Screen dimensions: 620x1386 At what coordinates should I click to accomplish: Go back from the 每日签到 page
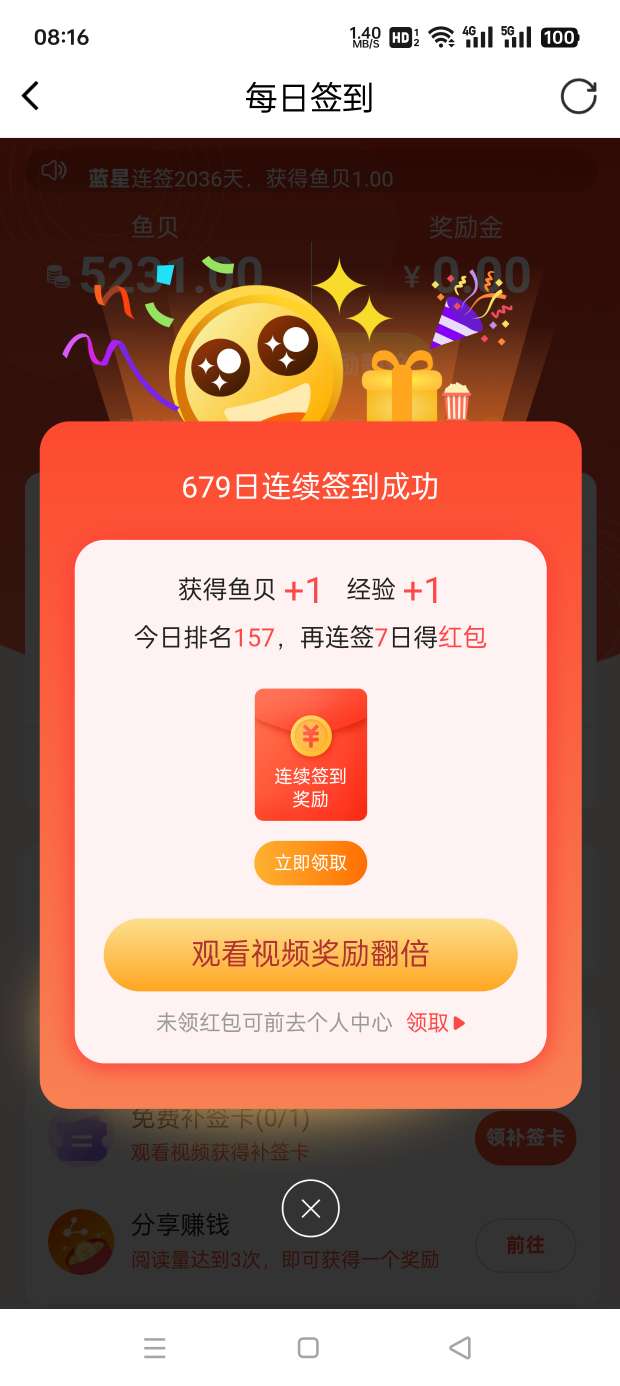click(x=31, y=97)
